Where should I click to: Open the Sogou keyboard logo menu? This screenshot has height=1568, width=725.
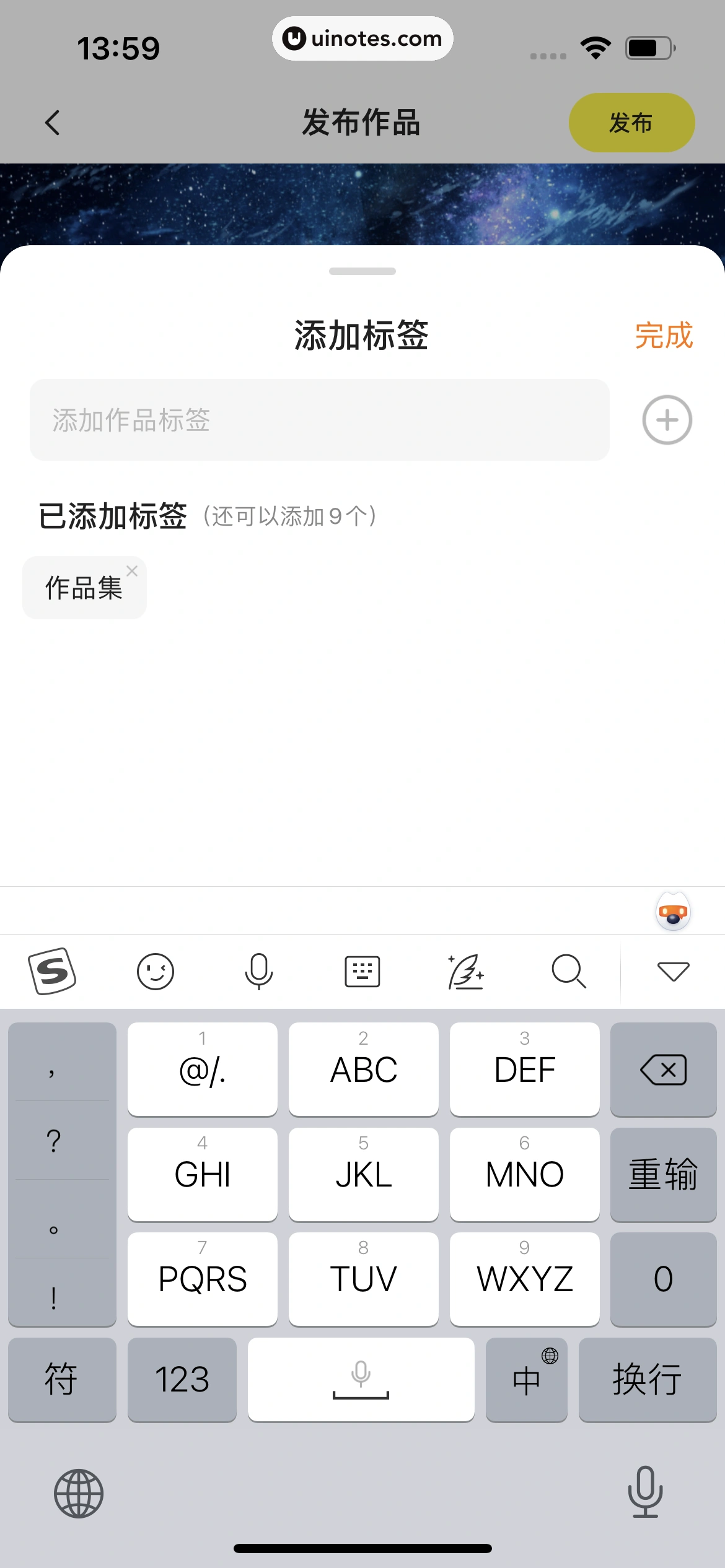[52, 971]
